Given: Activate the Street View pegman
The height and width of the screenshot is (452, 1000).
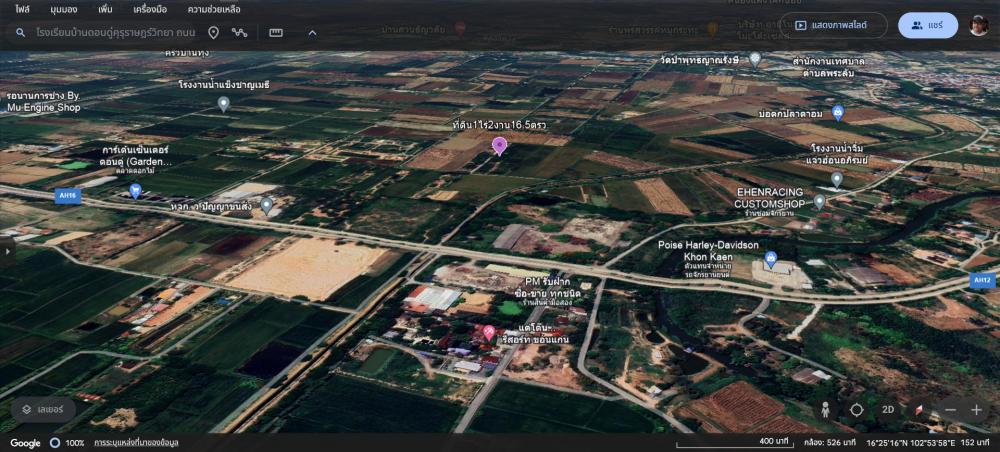Looking at the screenshot, I should [826, 410].
